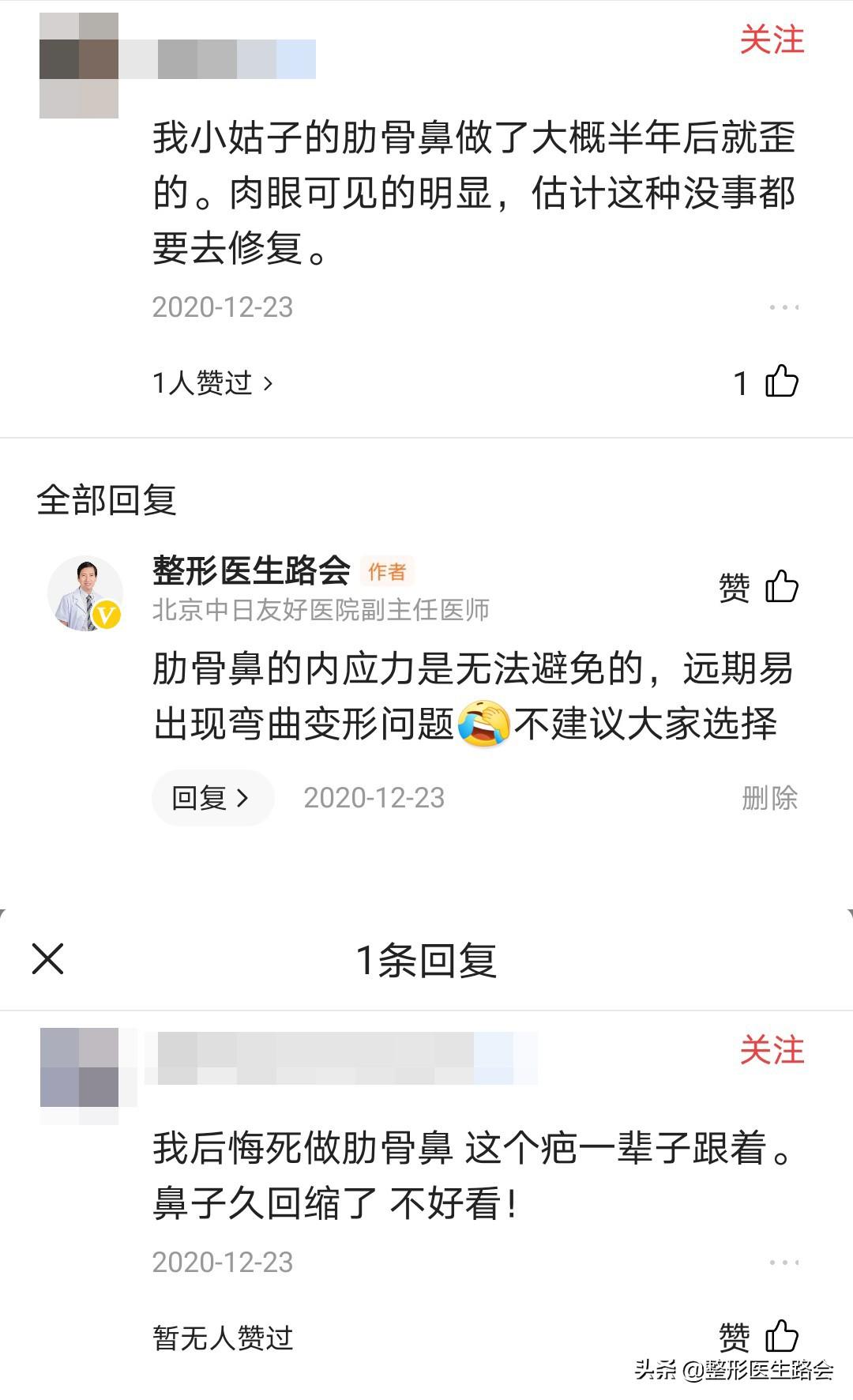The height and width of the screenshot is (1400, 853).
Task: Open more options on the 2020-12-23 小姑子 comment
Action: tap(784, 307)
